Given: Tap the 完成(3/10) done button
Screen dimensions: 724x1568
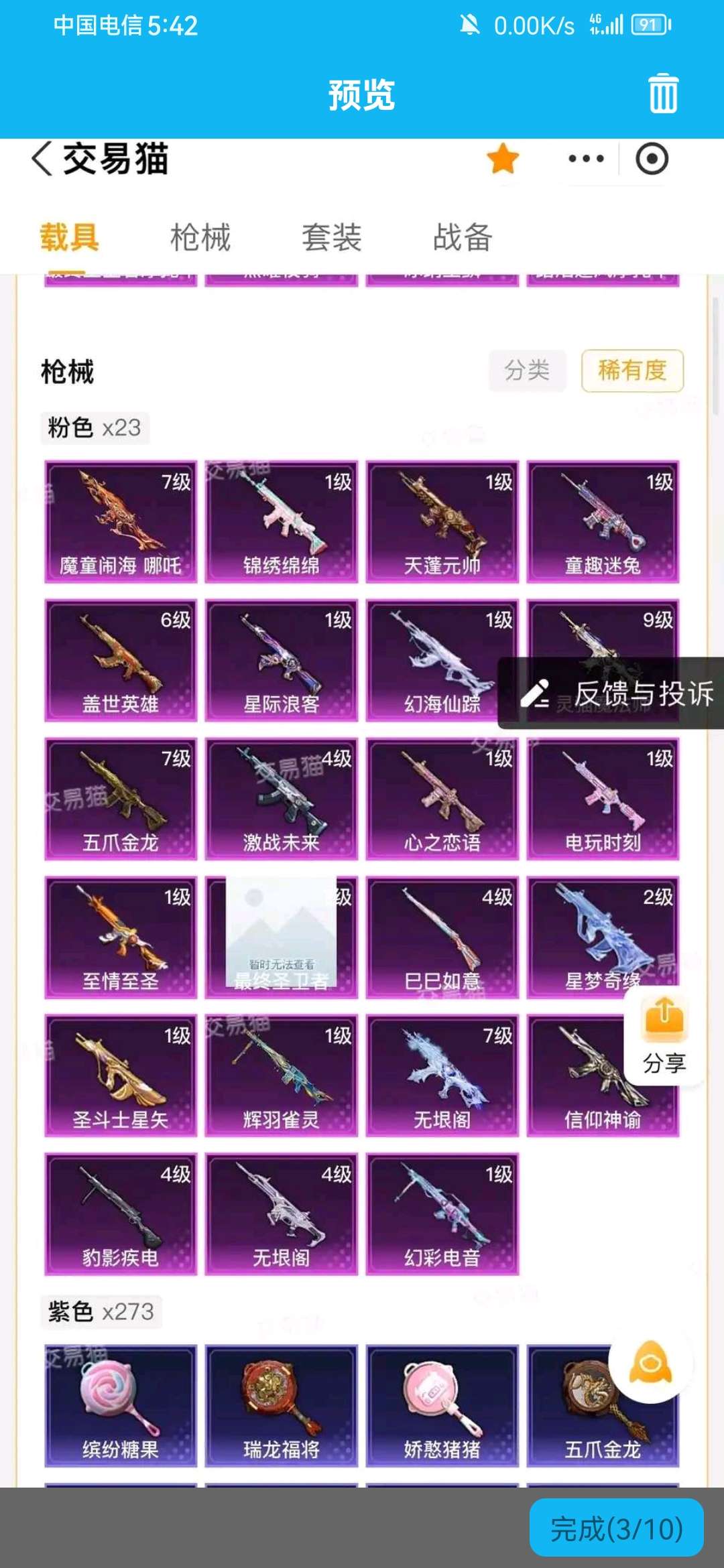Looking at the screenshot, I should (x=616, y=1528).
